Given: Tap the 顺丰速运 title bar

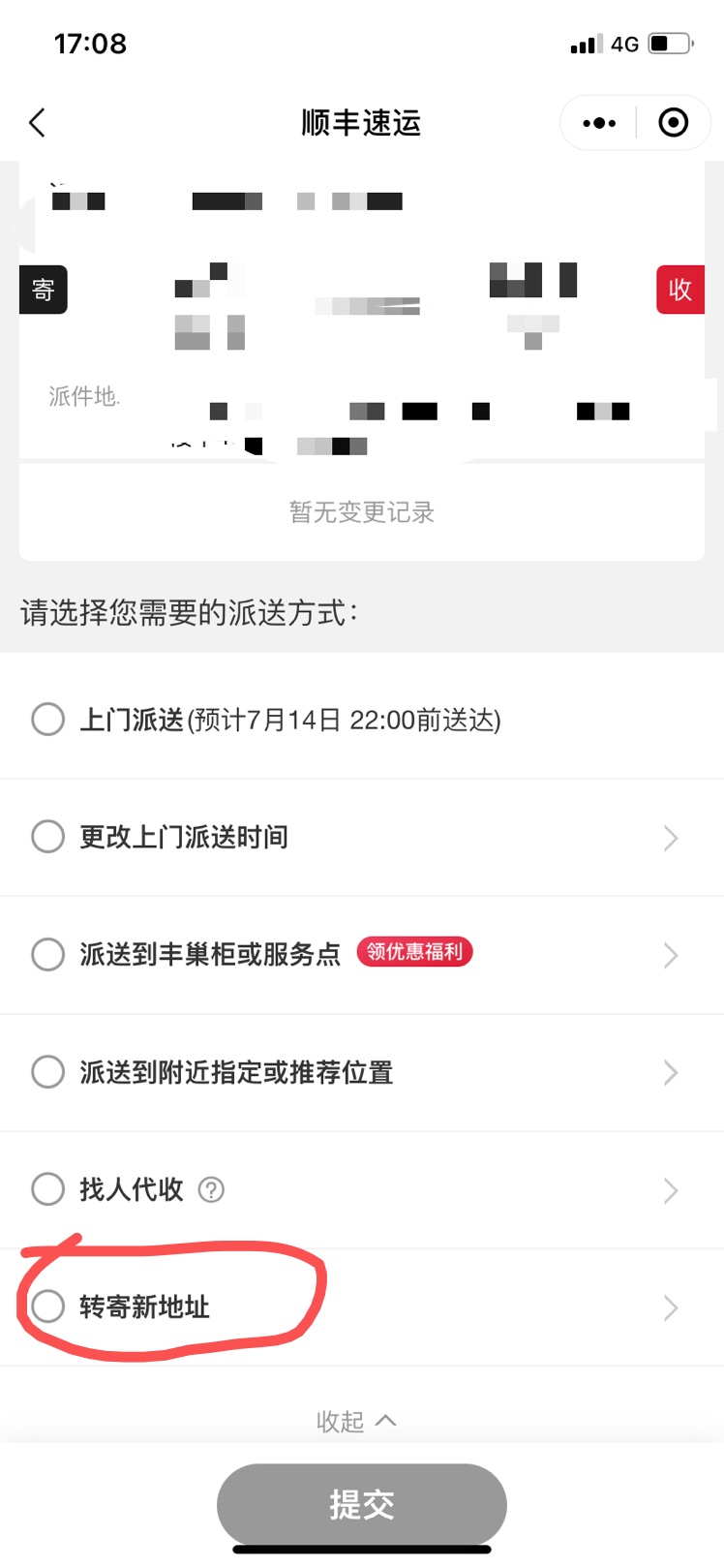Looking at the screenshot, I should 362,123.
